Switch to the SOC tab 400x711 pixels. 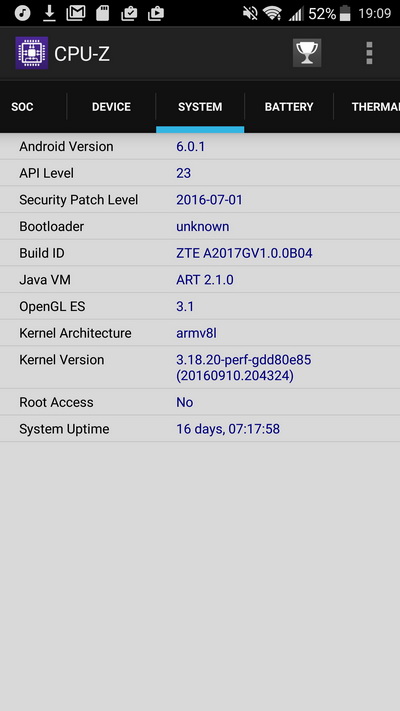click(x=22, y=107)
